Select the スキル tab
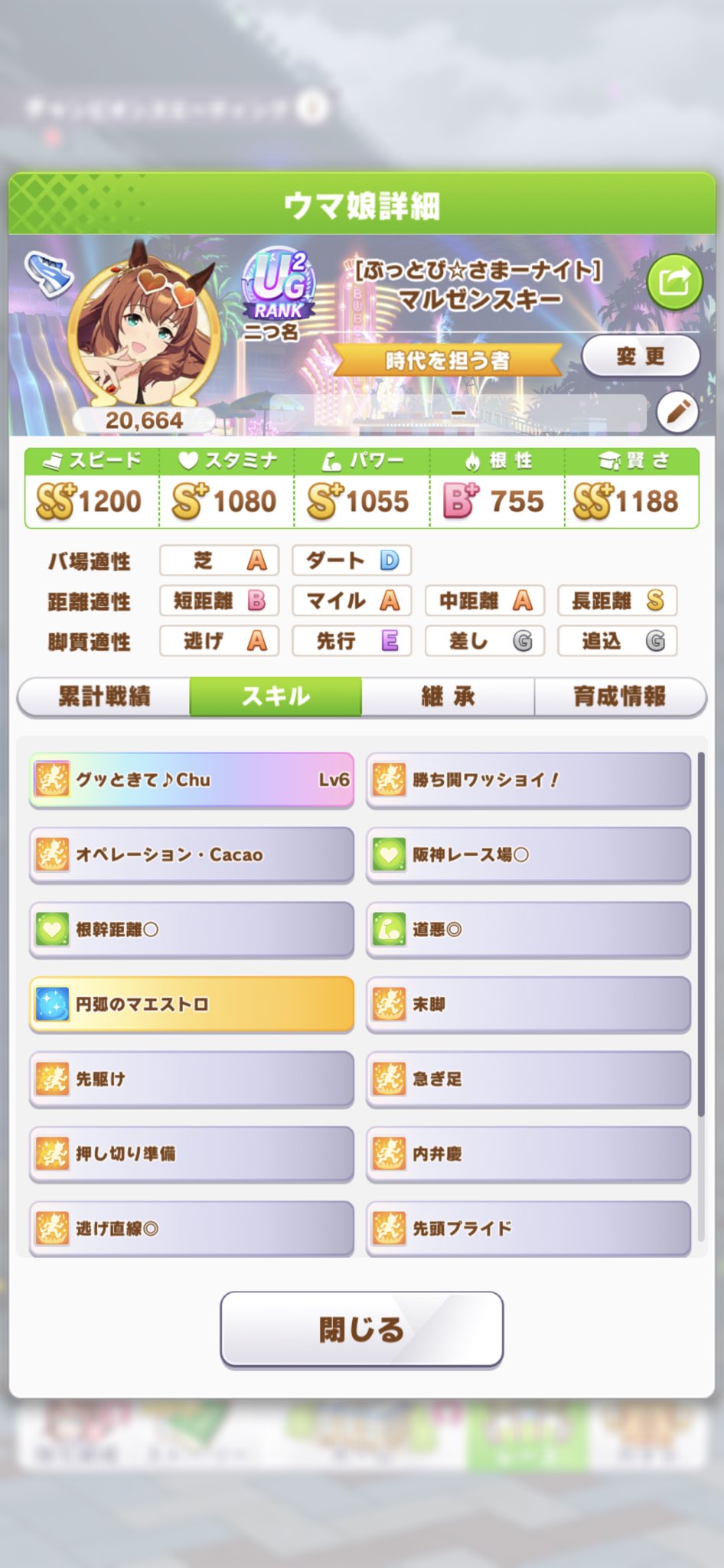 coord(276,697)
